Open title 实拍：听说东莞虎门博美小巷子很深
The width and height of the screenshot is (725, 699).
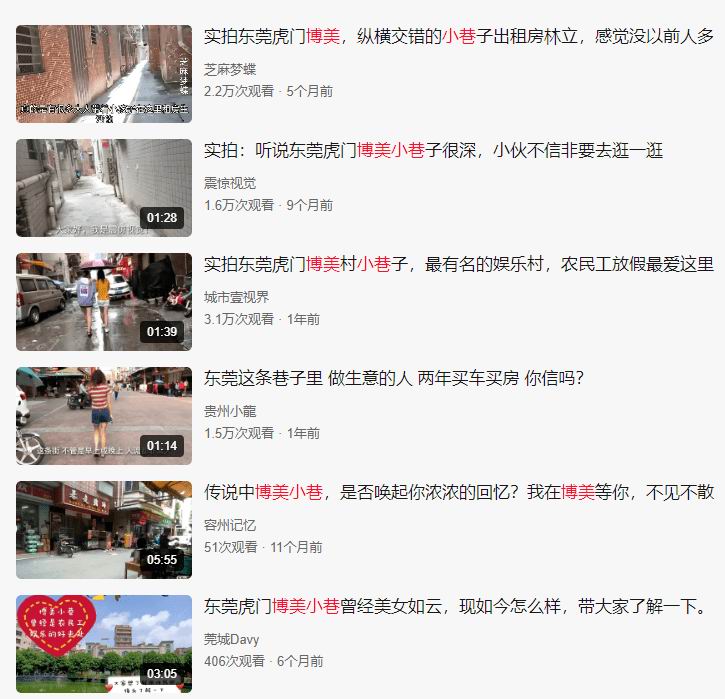coord(433,151)
